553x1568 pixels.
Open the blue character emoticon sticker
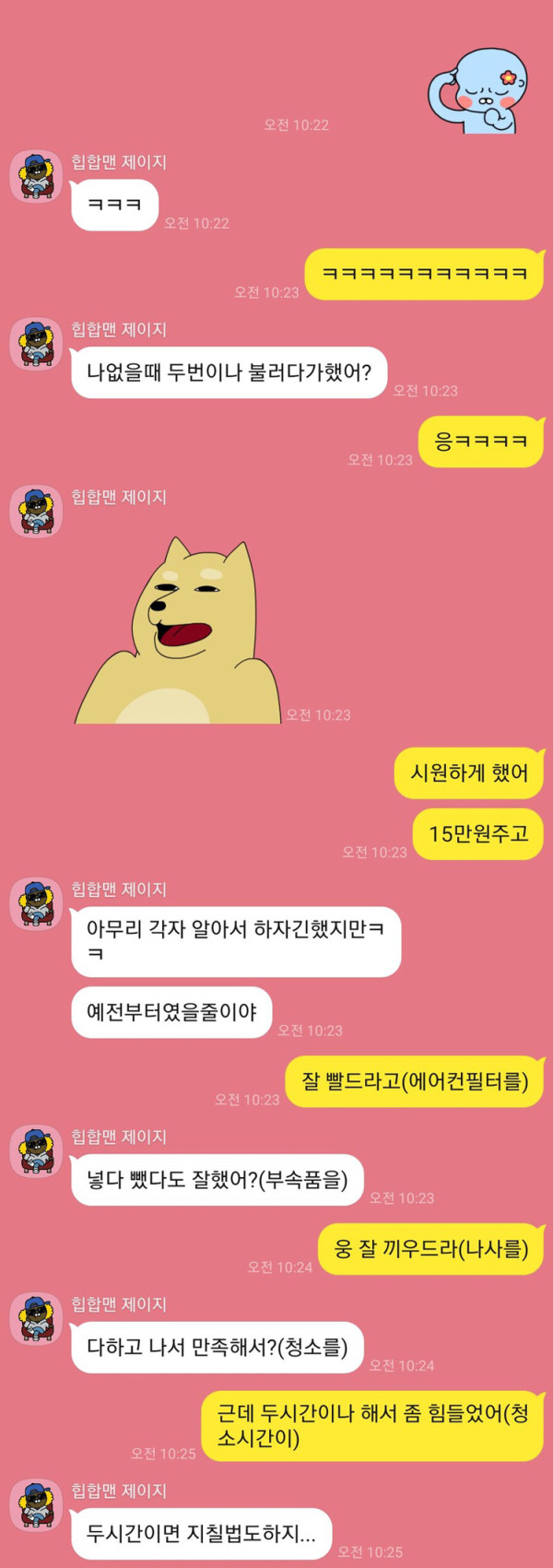coord(481,91)
